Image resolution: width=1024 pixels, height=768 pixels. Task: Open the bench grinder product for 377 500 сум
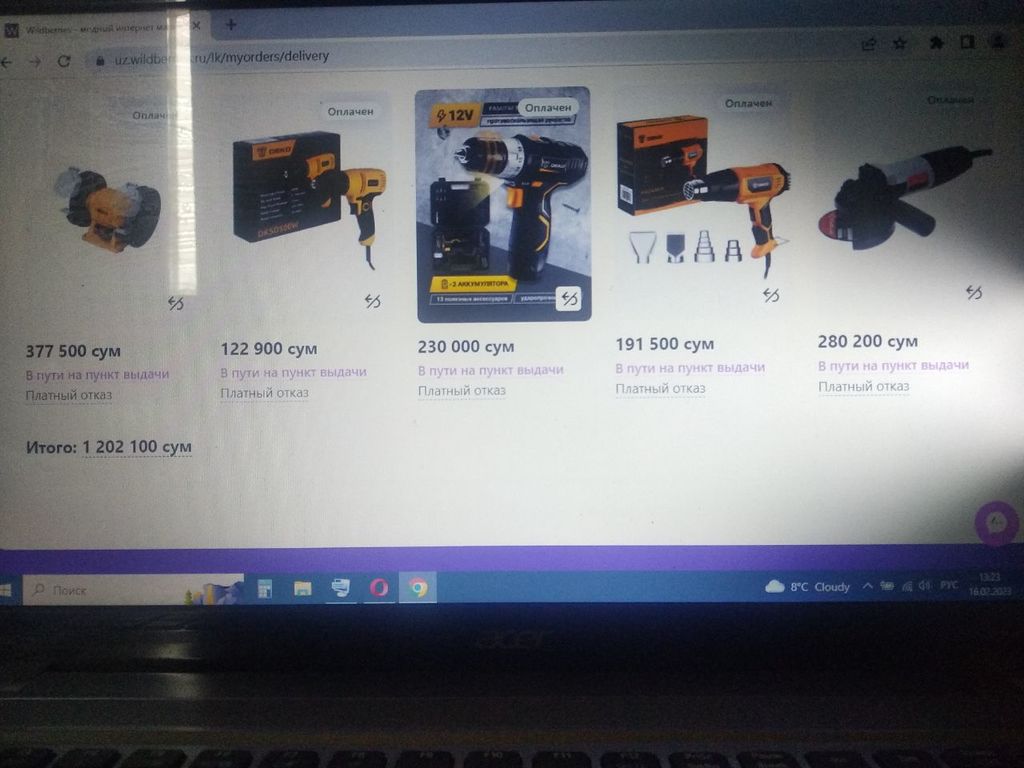click(107, 209)
